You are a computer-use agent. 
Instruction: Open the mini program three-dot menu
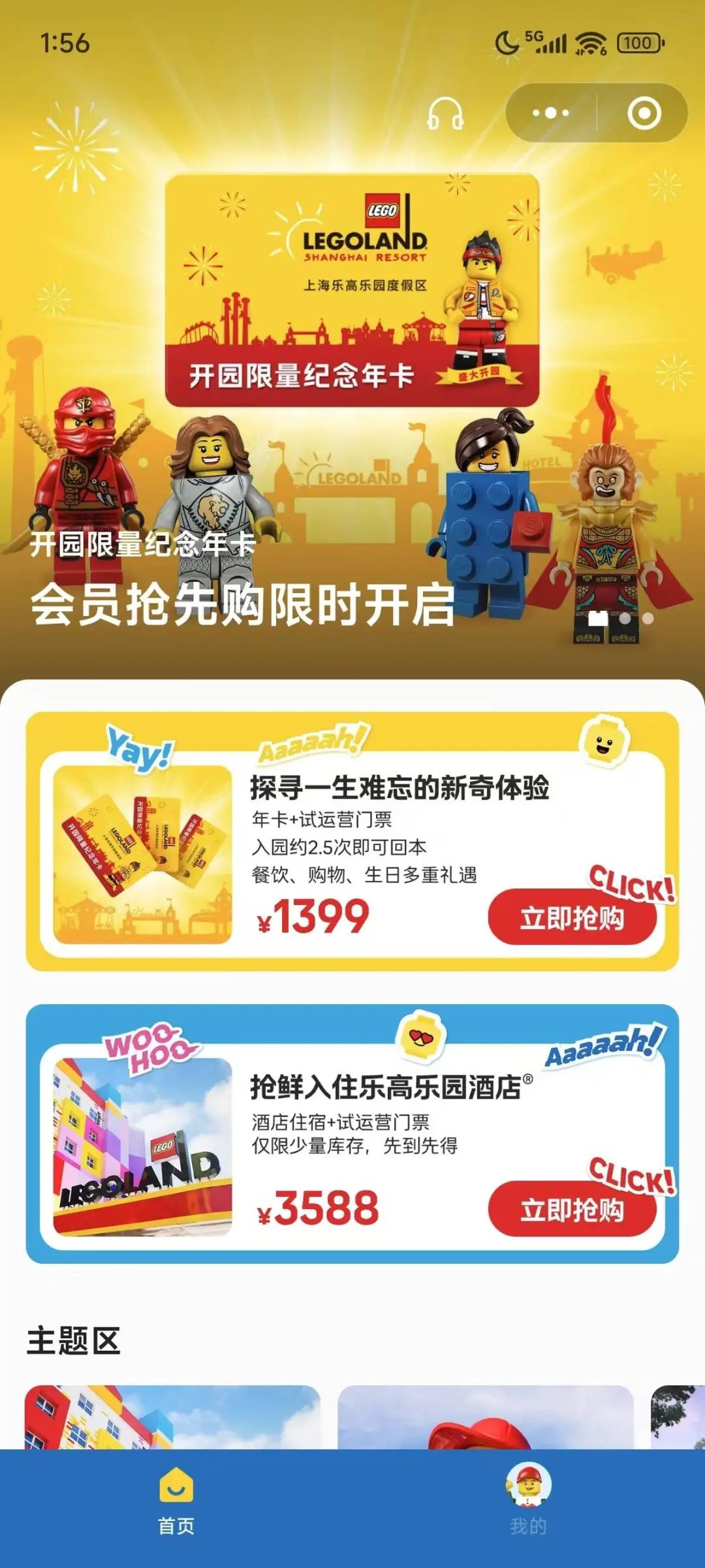[x=550, y=113]
